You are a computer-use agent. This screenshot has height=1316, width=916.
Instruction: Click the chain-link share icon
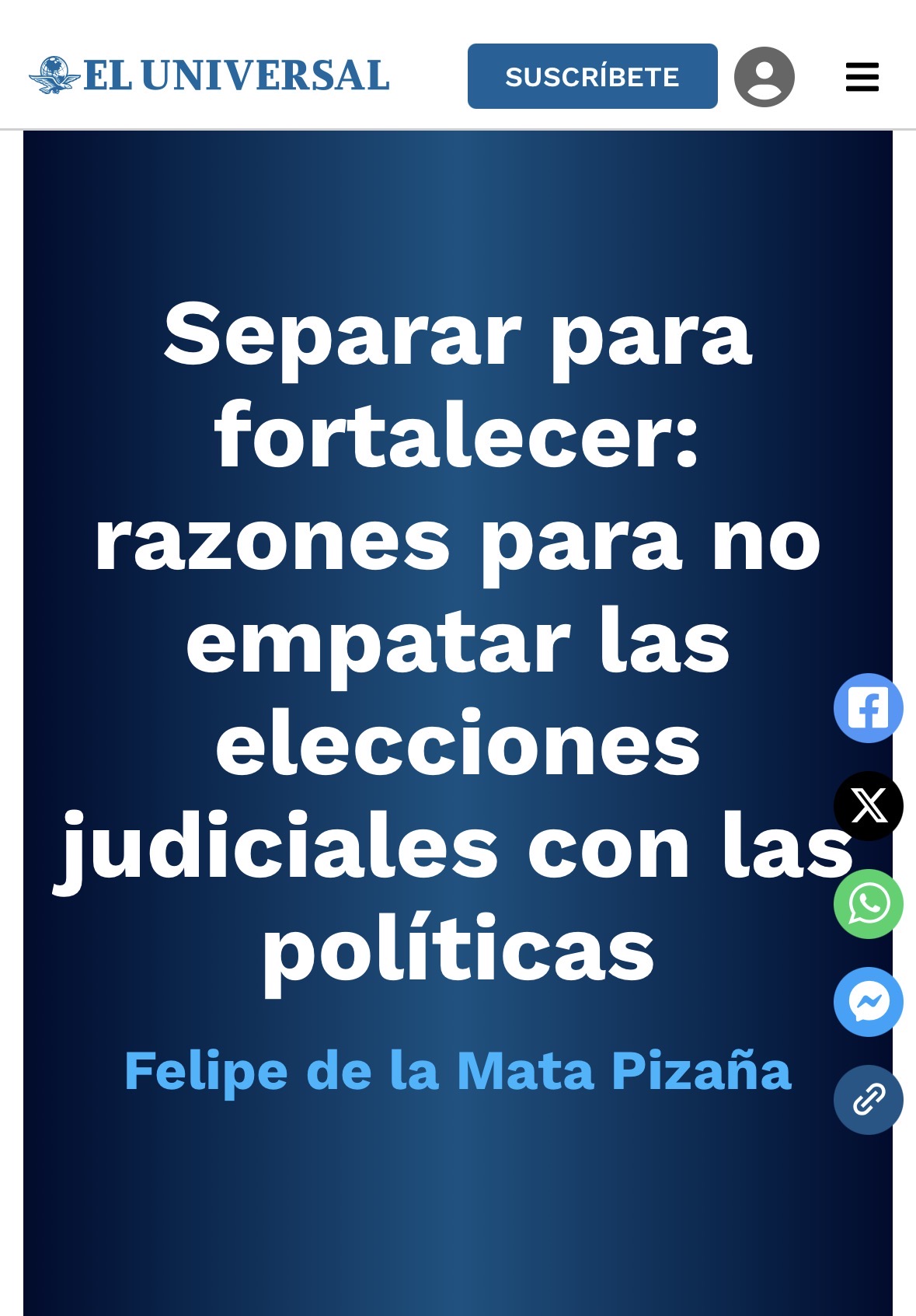tap(867, 1100)
